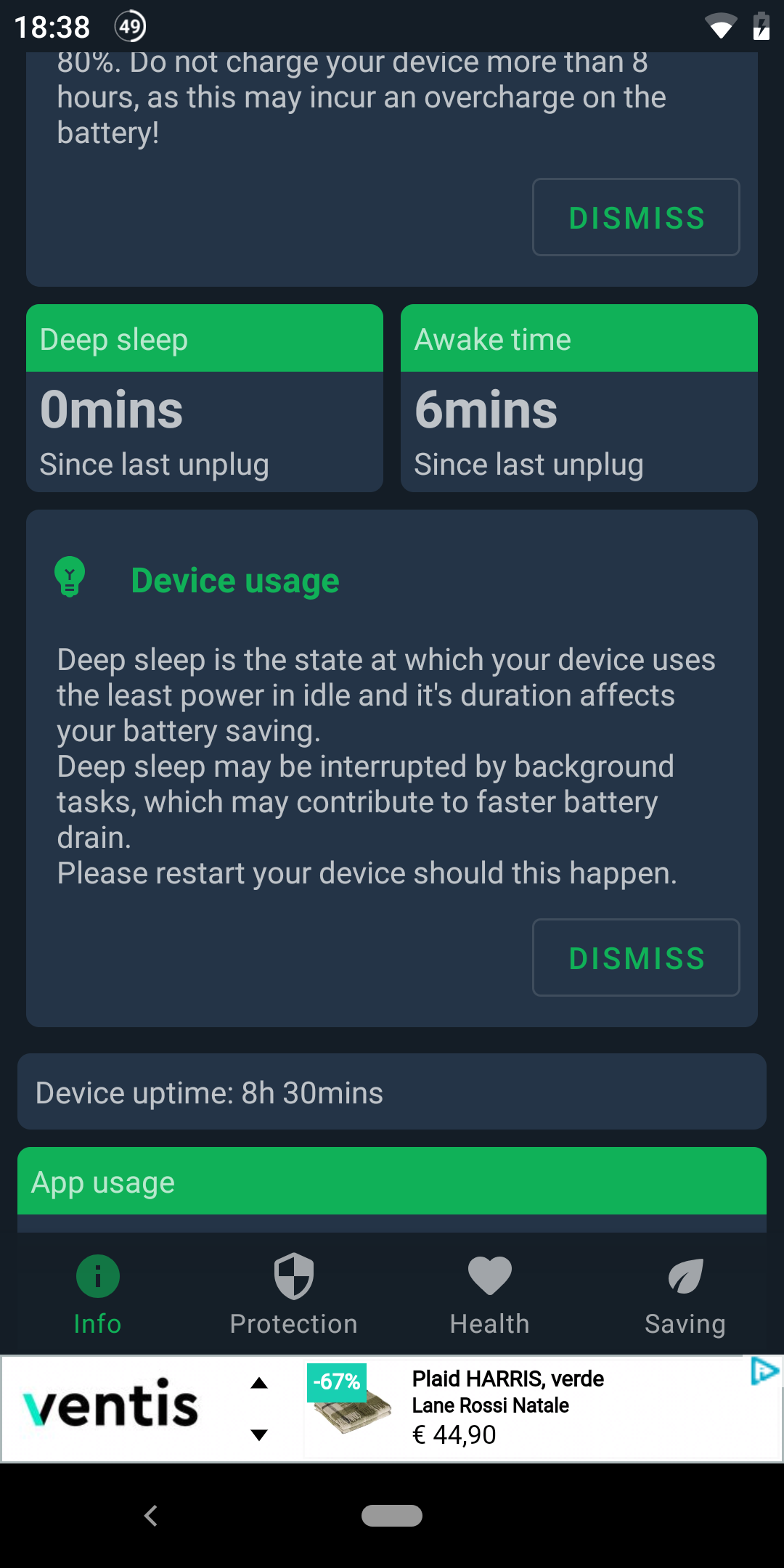Show the previous ad item with the up arrow

pos(259,1383)
